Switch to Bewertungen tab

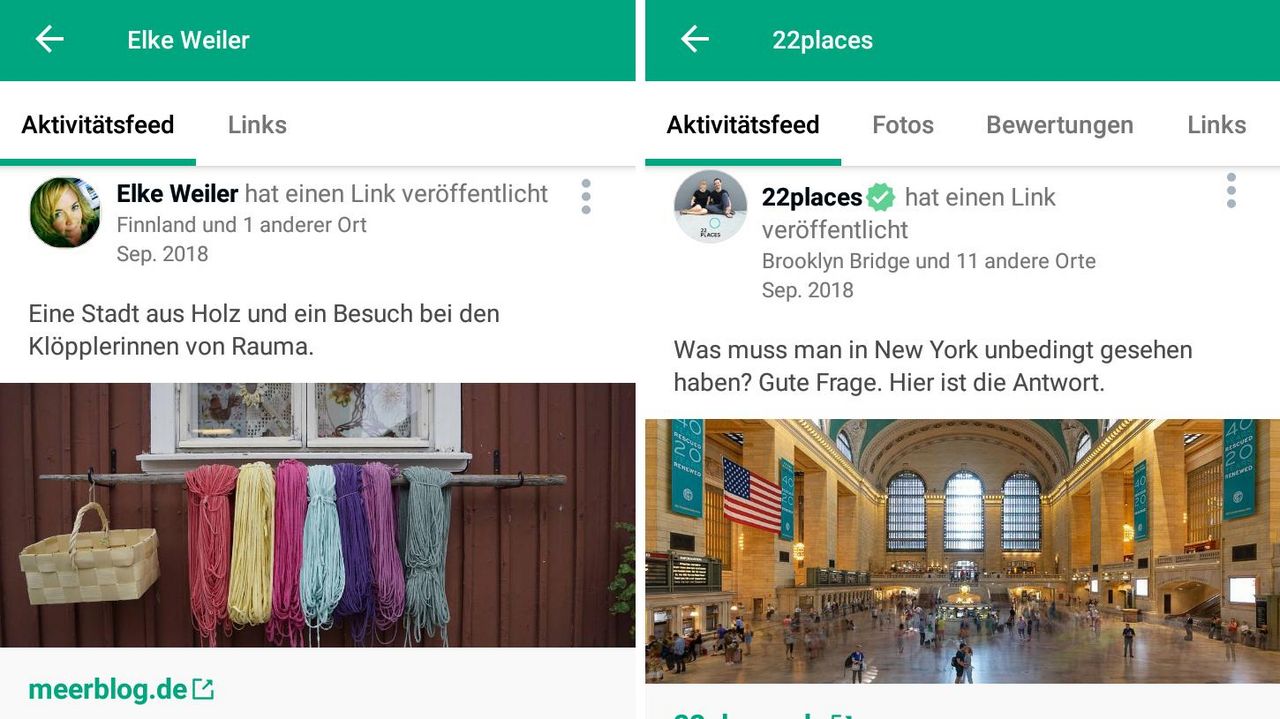pyautogui.click(x=1059, y=125)
